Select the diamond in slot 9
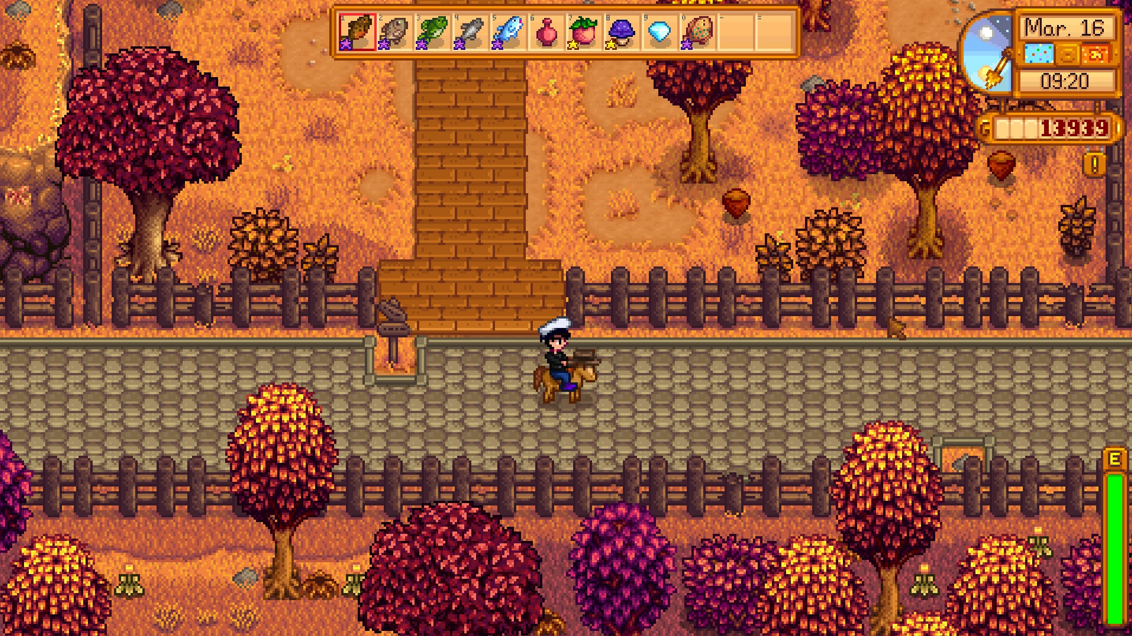Image resolution: width=1132 pixels, height=636 pixels. coord(660,32)
